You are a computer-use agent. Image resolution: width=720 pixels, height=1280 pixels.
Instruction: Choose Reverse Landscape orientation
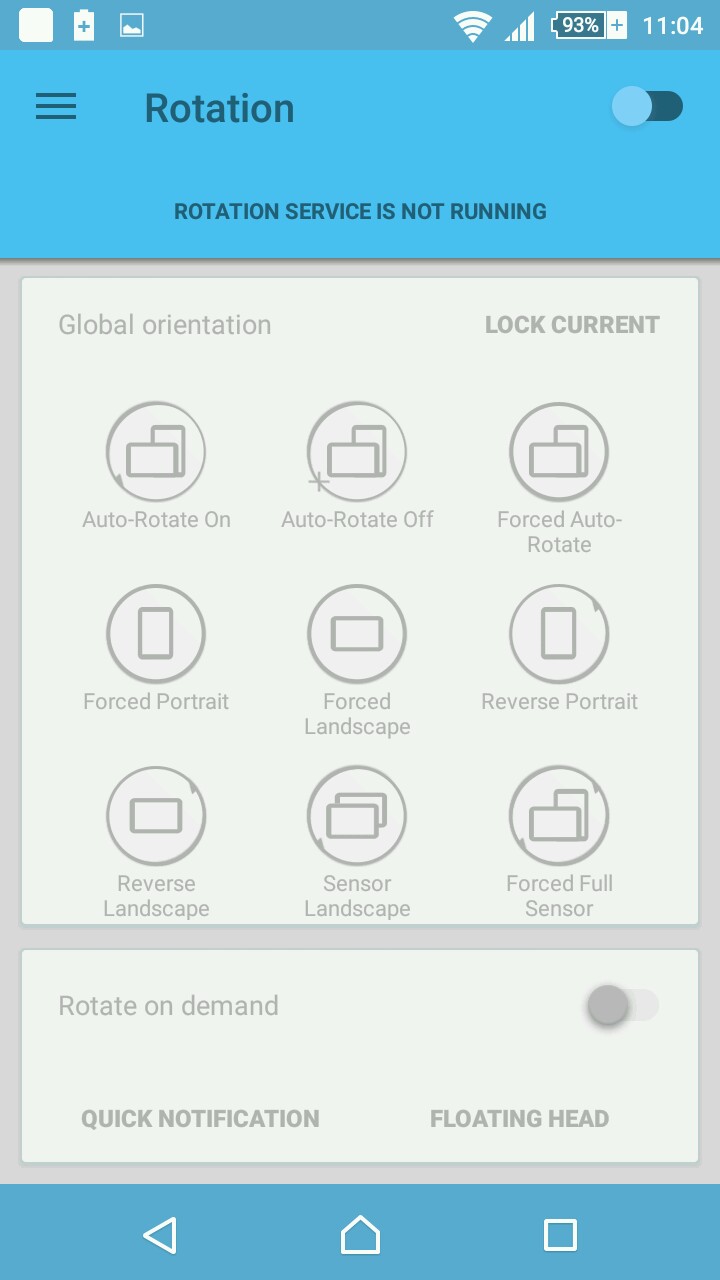[x=156, y=816]
